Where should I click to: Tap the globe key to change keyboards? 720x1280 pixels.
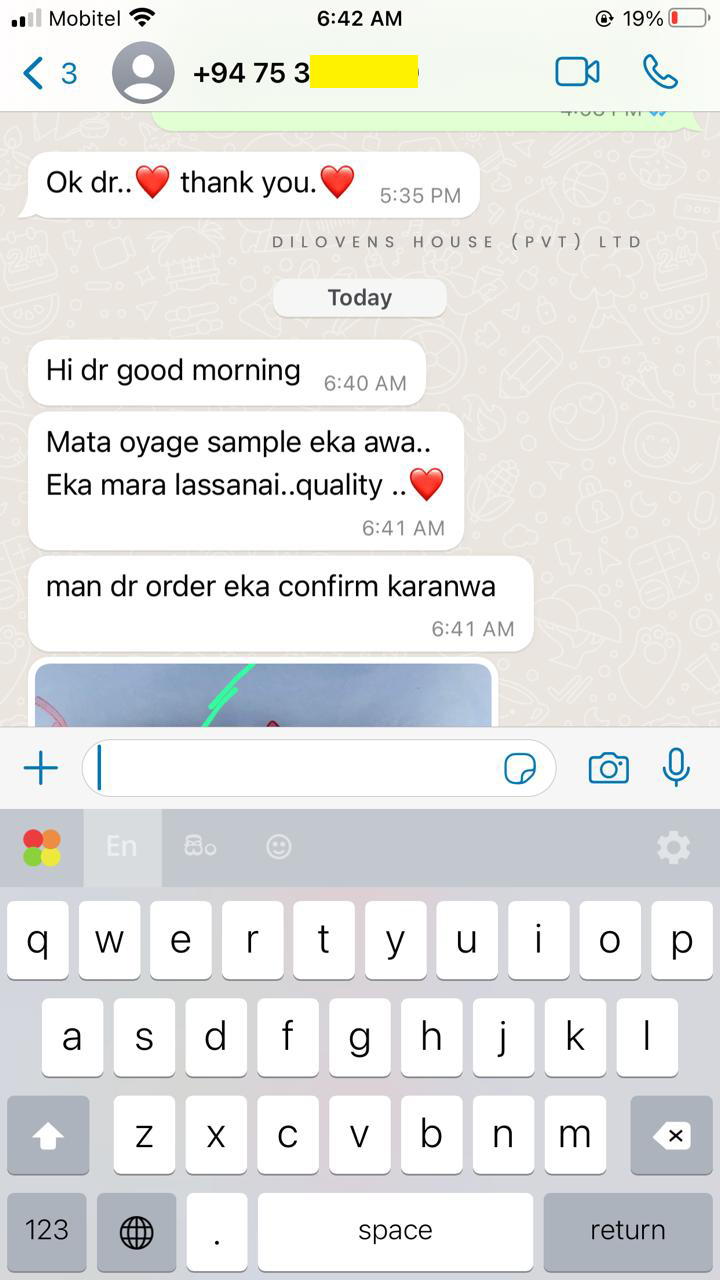point(136,1231)
